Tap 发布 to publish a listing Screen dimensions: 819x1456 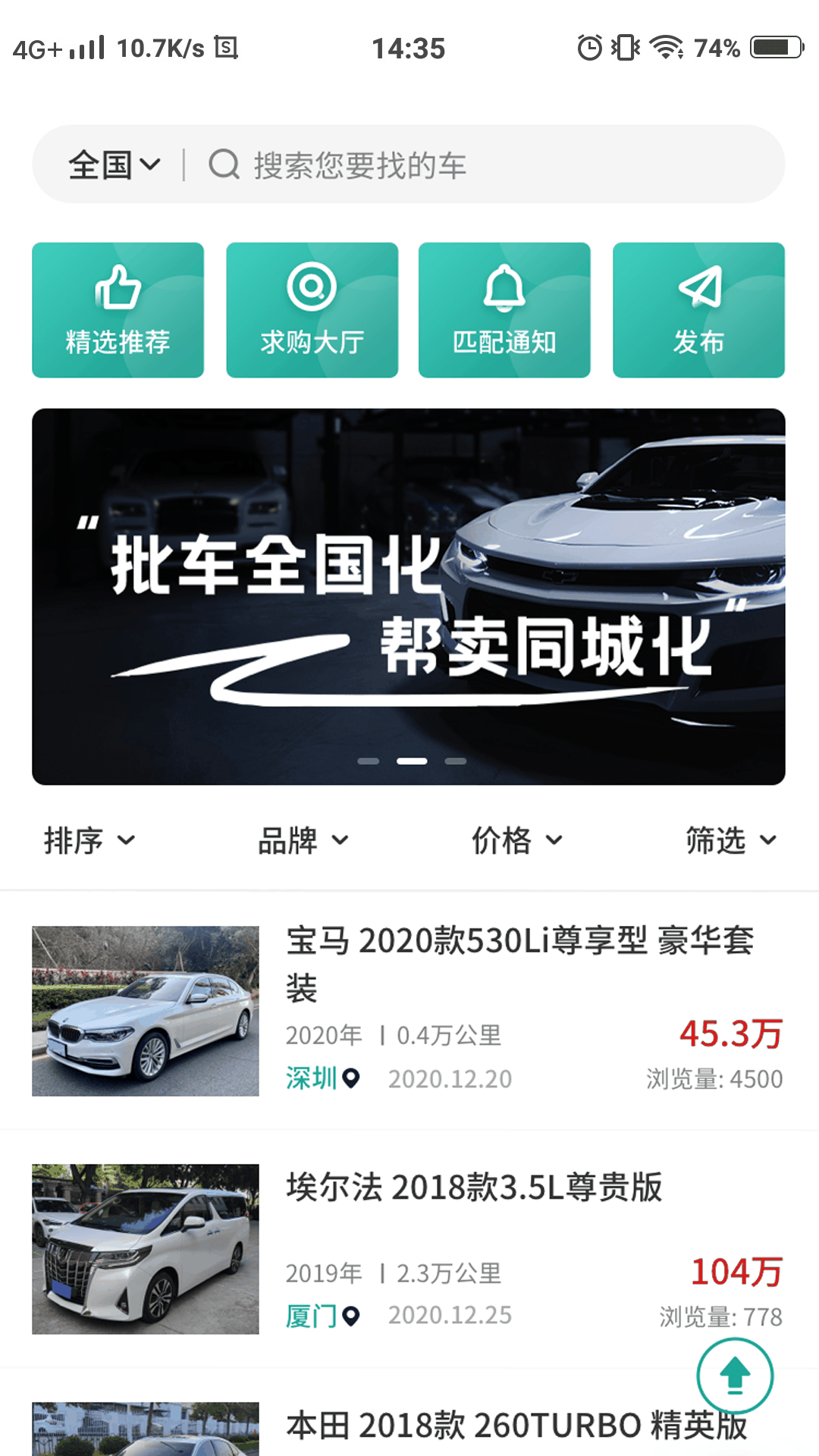tap(698, 310)
